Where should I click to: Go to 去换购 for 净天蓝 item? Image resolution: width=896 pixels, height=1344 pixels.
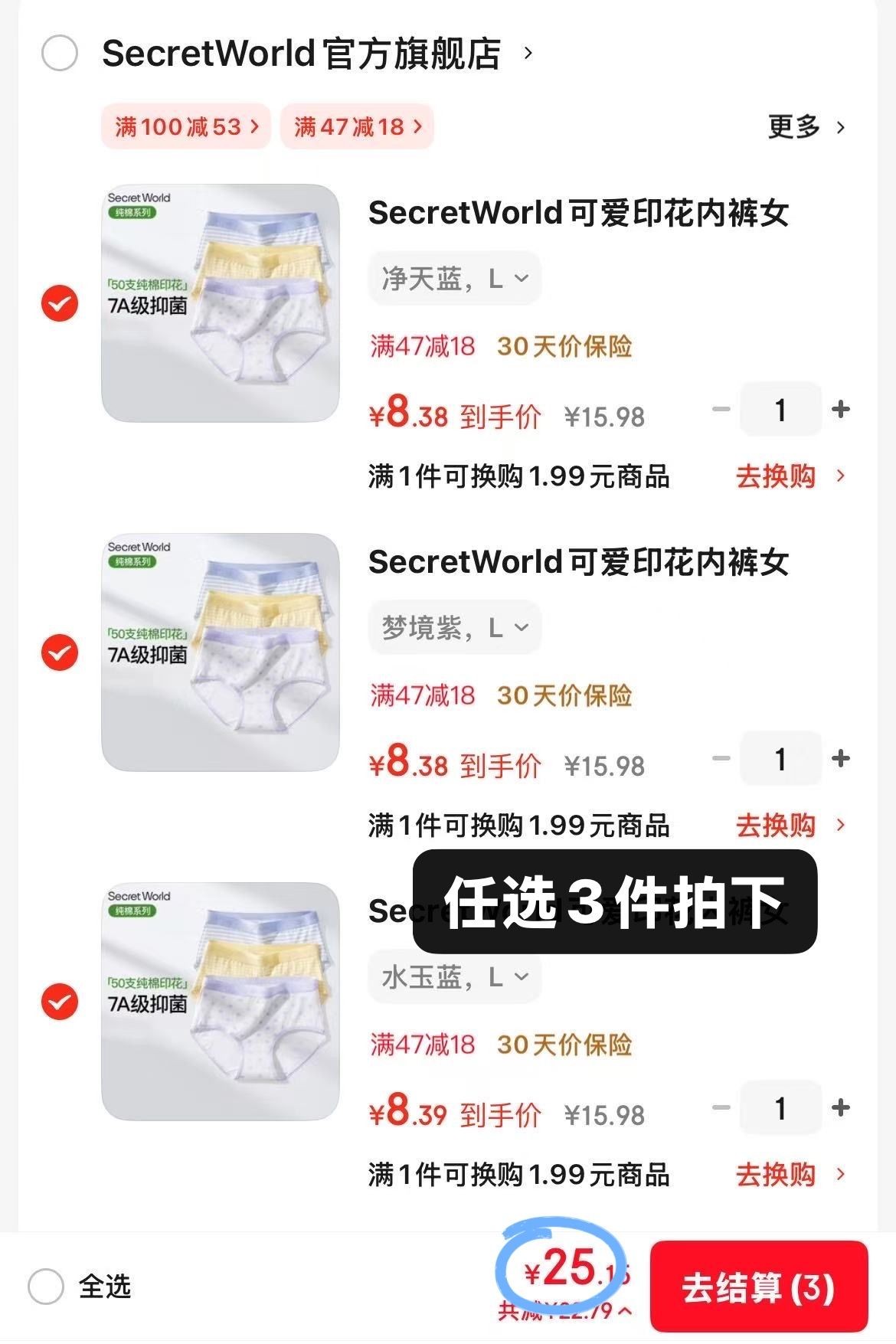click(x=789, y=476)
